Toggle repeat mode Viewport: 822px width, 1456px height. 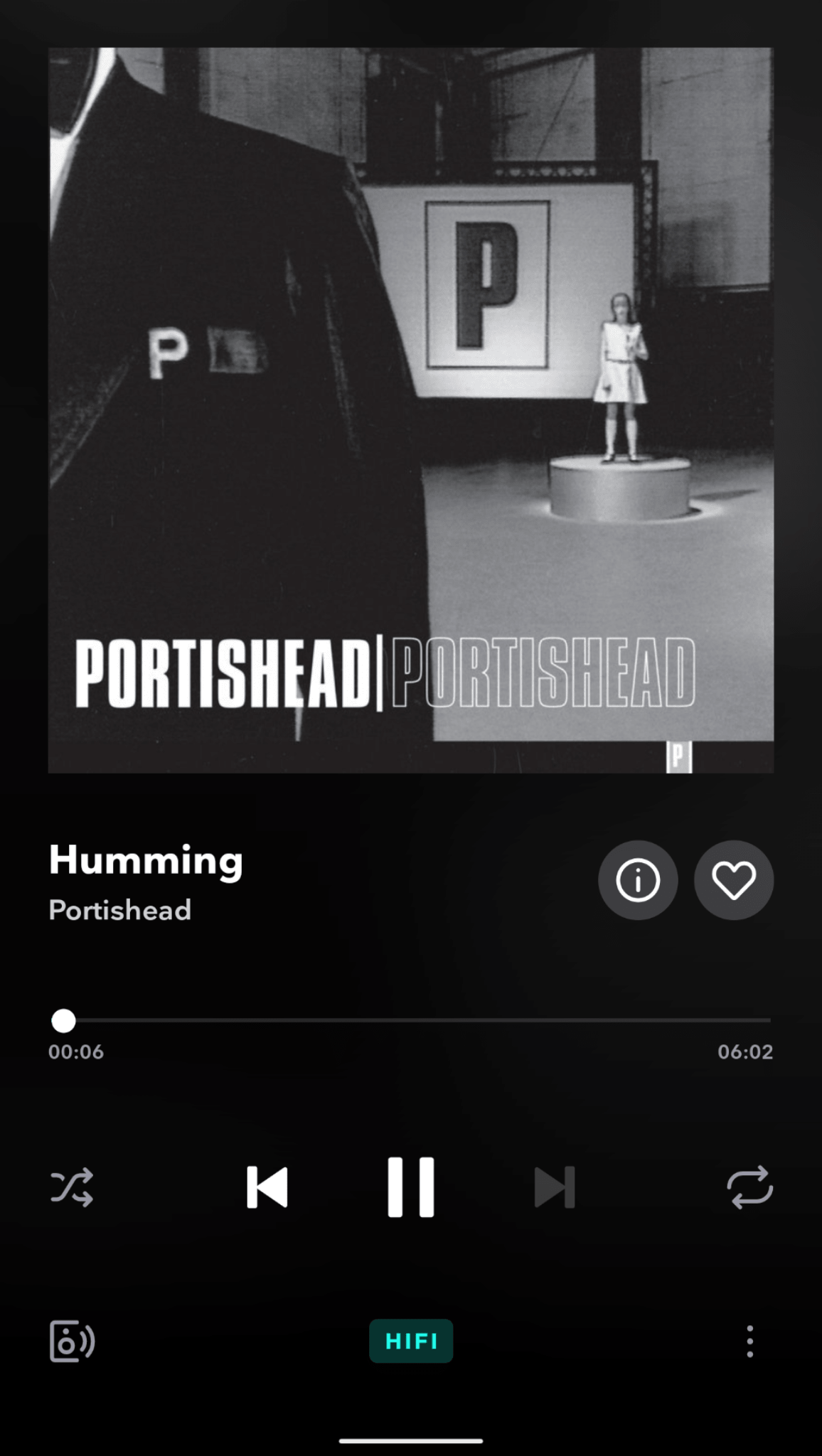[749, 1187]
